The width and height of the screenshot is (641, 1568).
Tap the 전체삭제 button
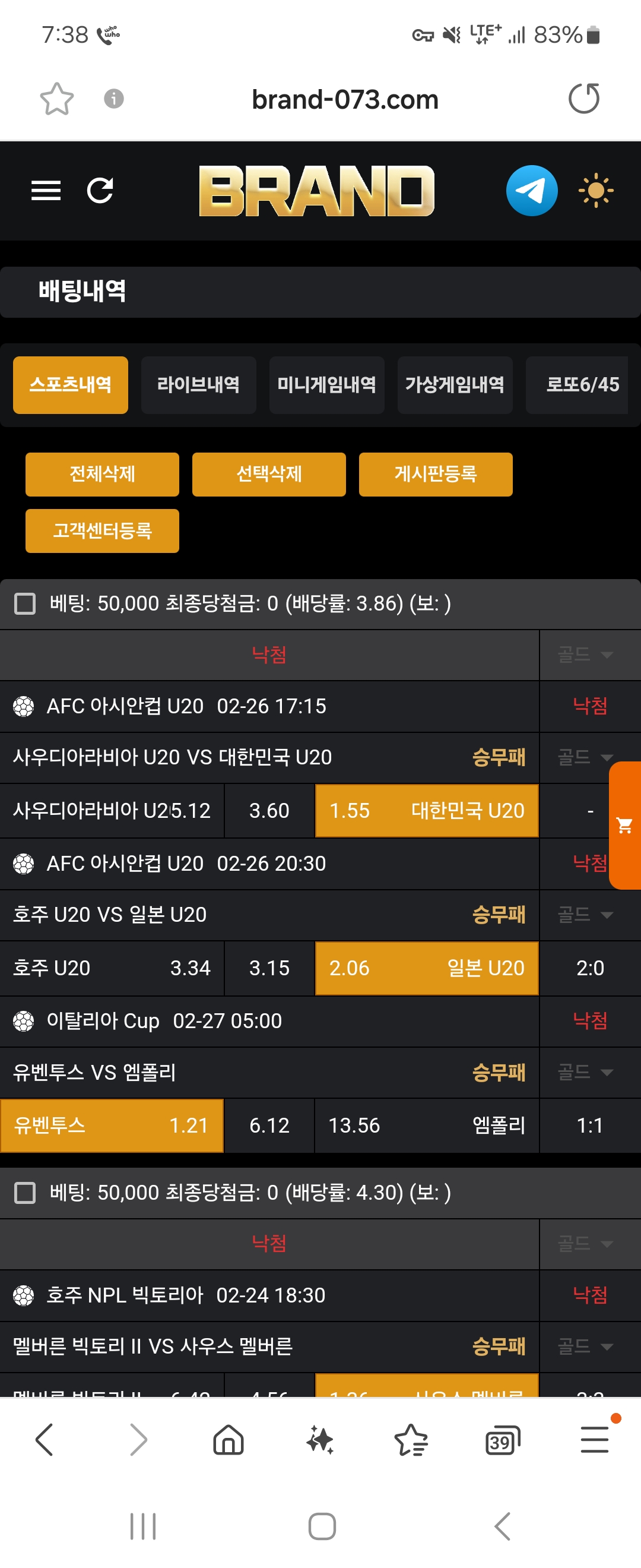click(102, 474)
